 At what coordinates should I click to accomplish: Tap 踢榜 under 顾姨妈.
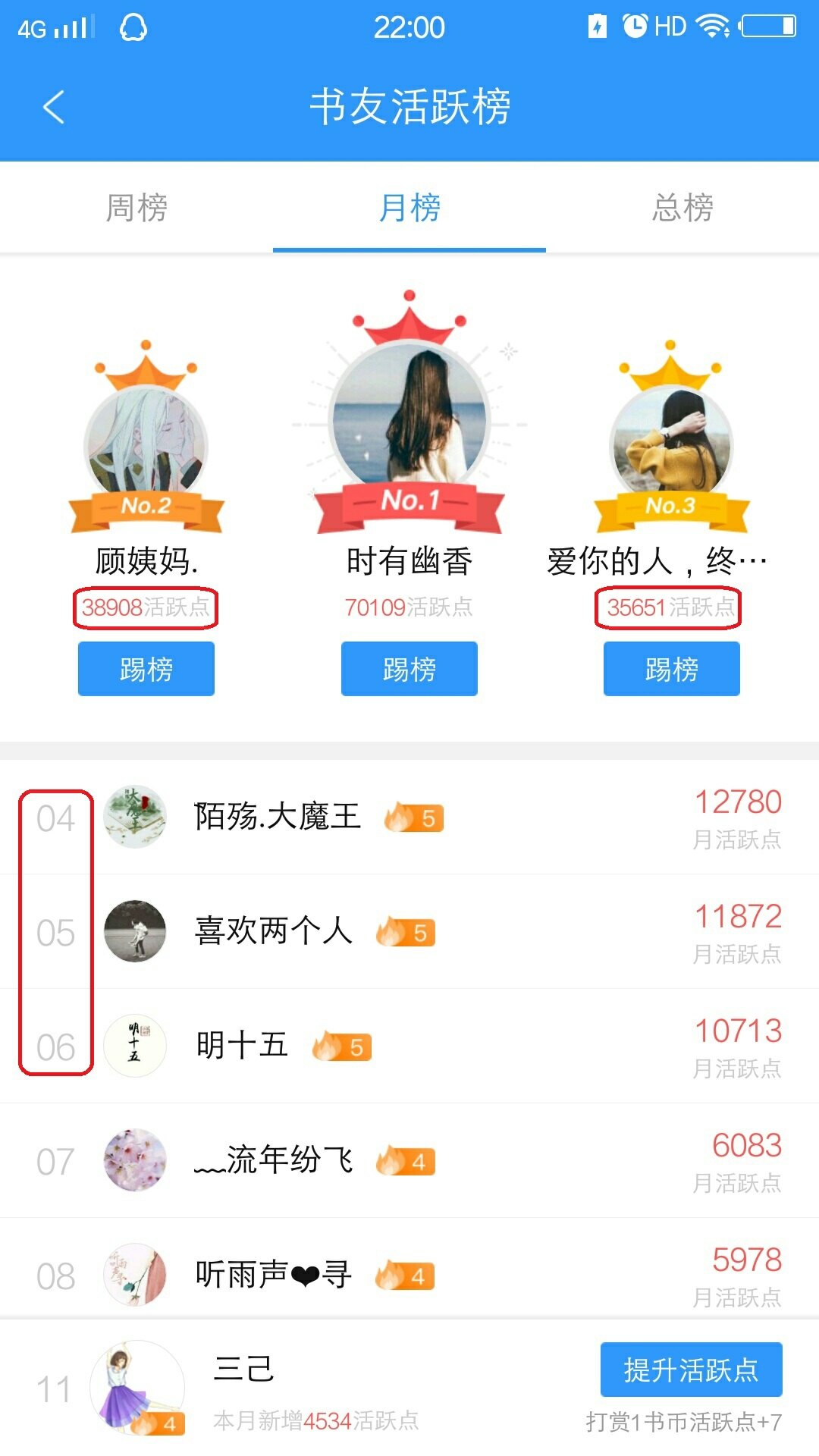pos(146,669)
